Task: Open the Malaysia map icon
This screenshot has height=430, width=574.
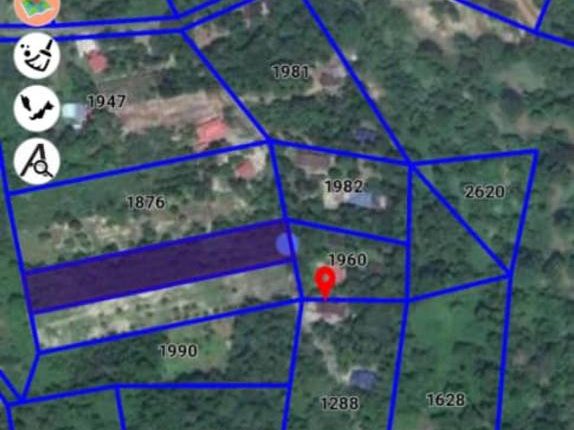Action: (x=37, y=108)
